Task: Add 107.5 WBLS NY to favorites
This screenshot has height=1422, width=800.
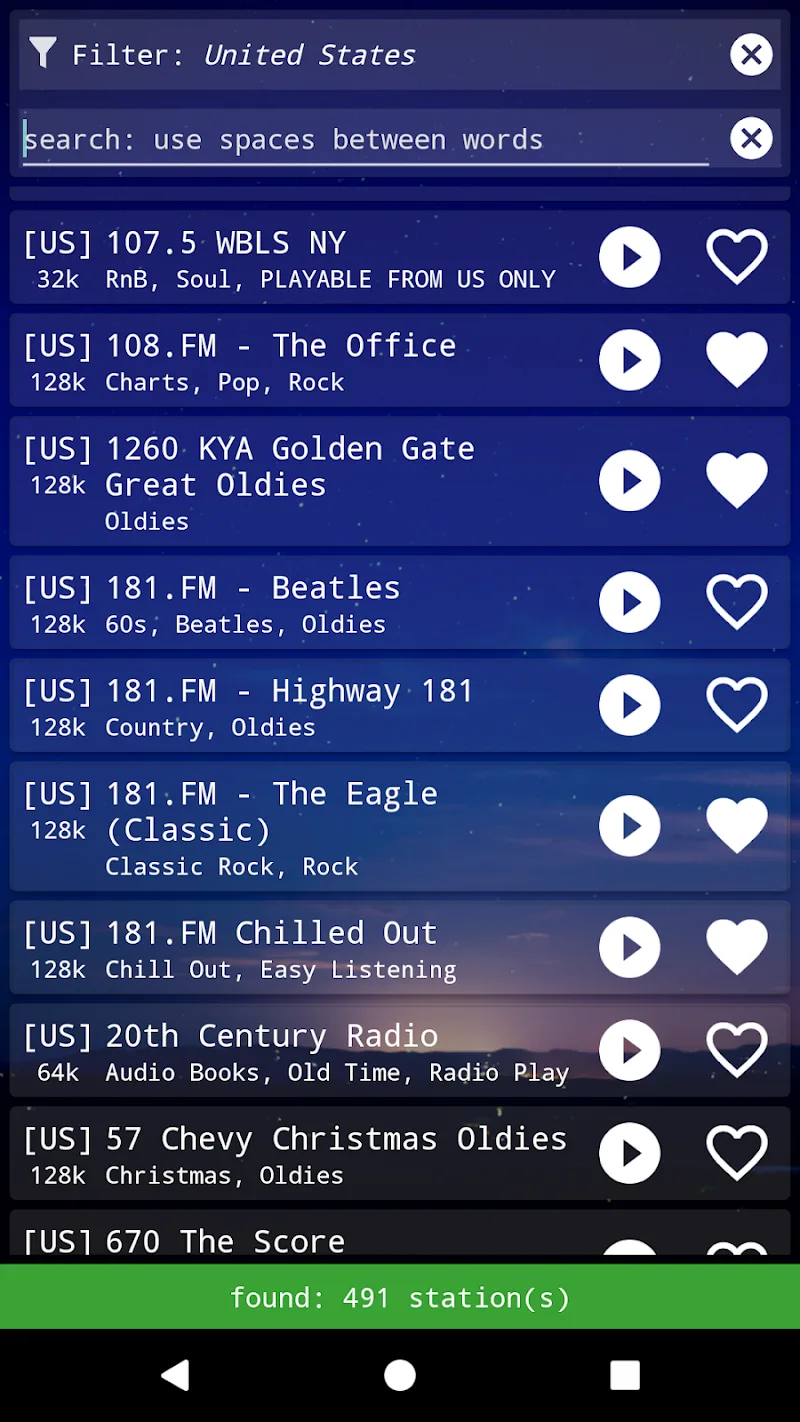Action: coord(737,257)
